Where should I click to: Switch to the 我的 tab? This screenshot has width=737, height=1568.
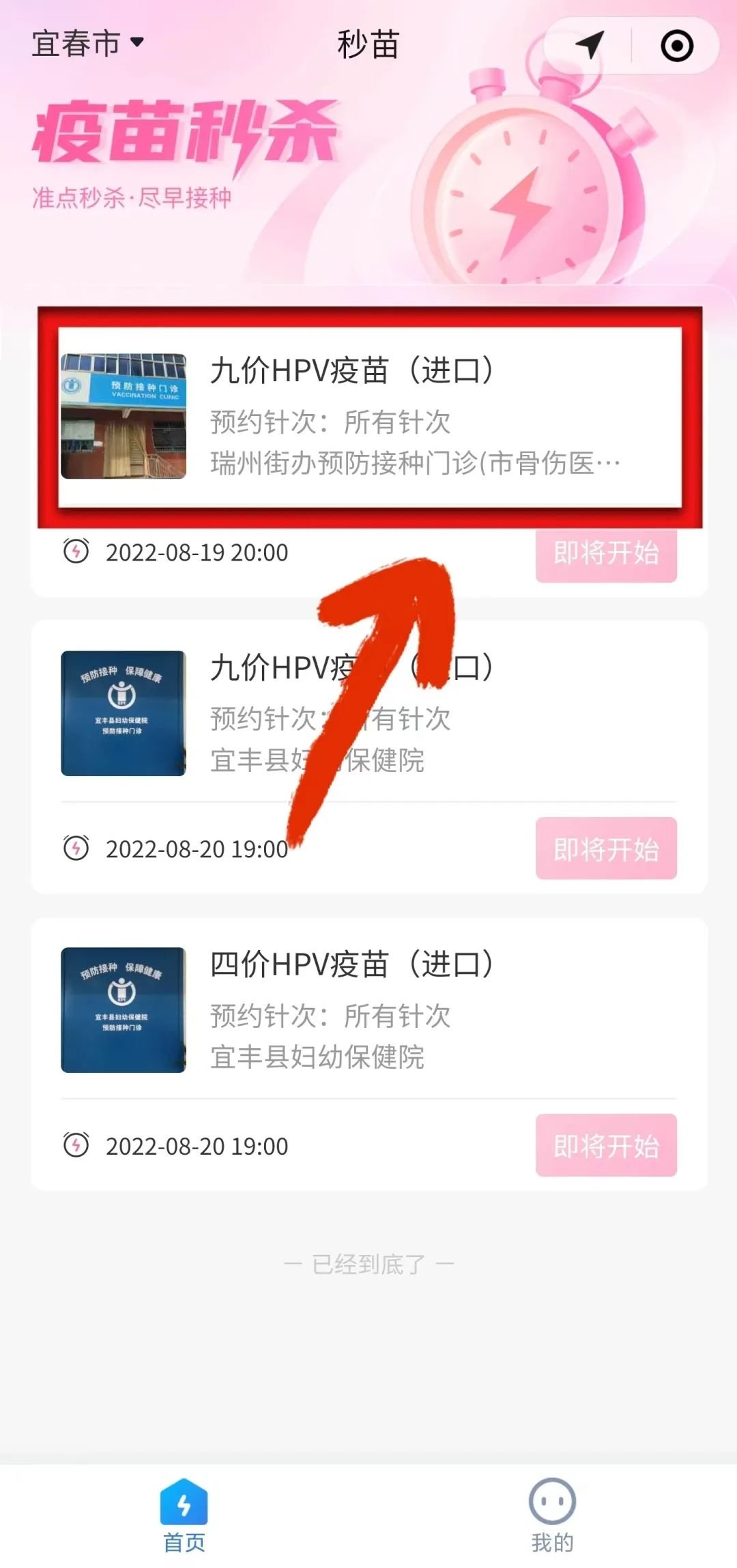[552, 1515]
